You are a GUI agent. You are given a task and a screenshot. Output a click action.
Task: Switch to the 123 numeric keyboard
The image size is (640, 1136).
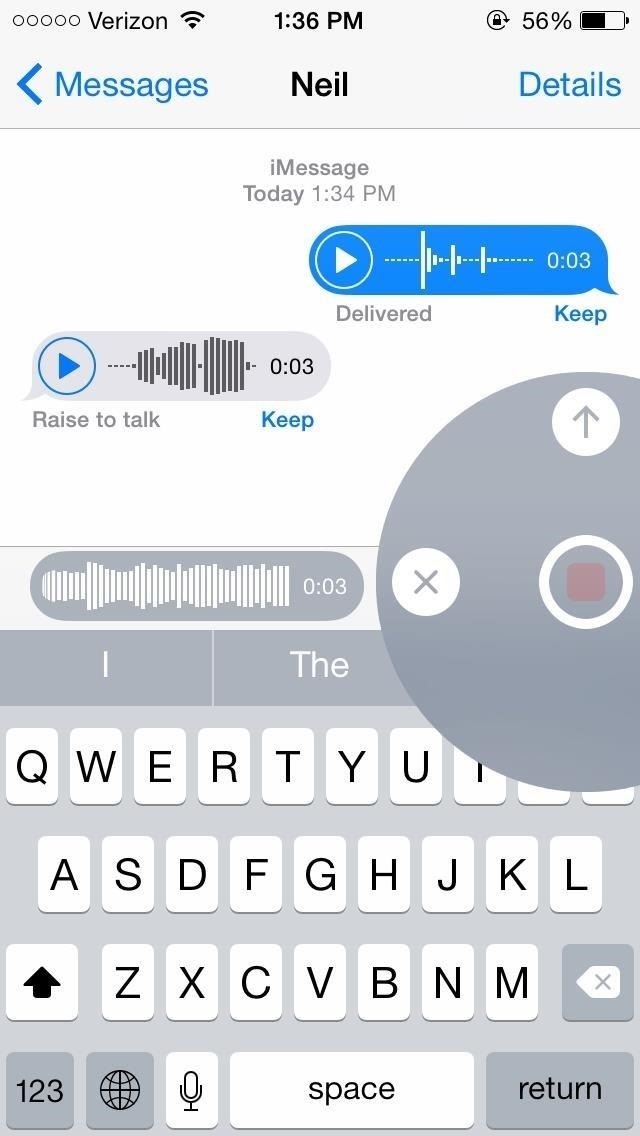coord(40,1089)
